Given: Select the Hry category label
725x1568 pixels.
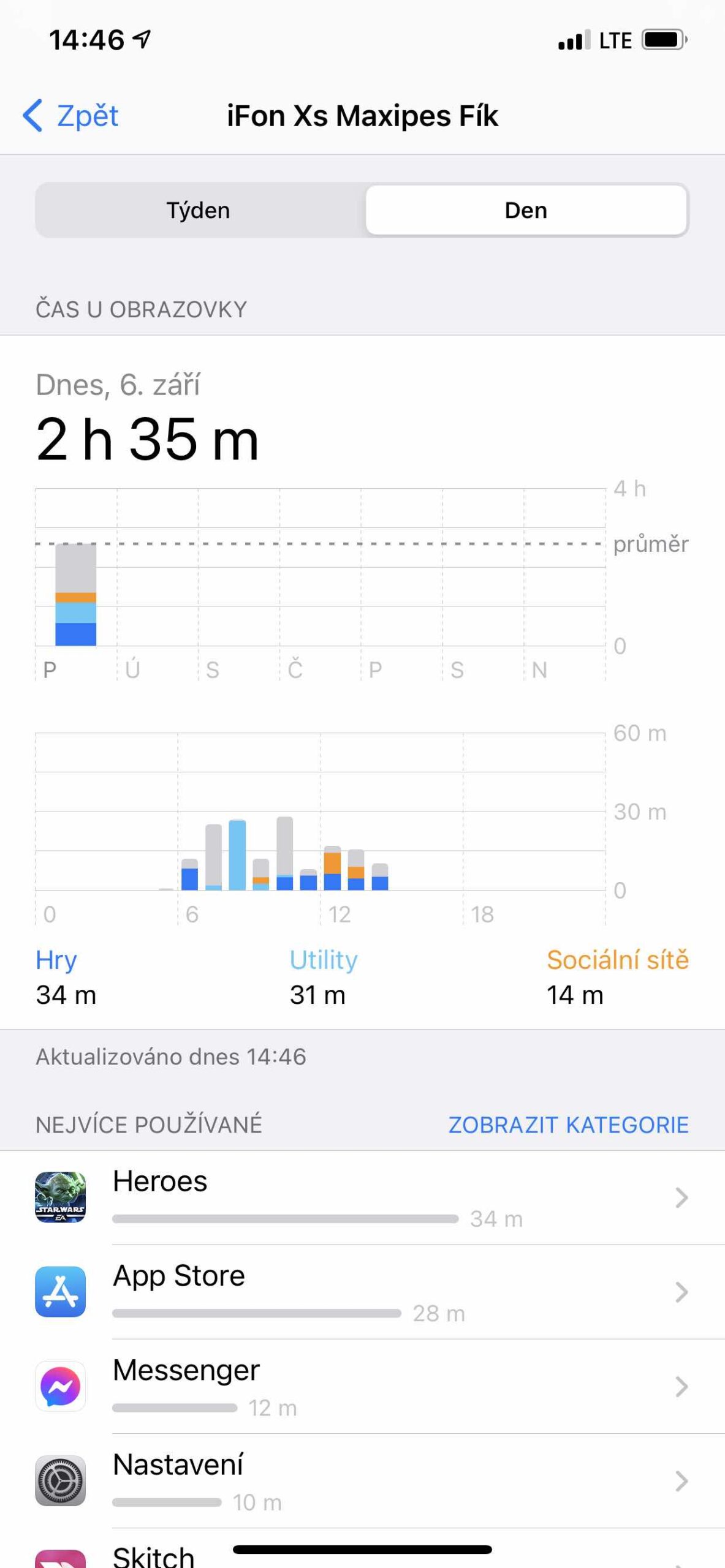Looking at the screenshot, I should coord(55,960).
